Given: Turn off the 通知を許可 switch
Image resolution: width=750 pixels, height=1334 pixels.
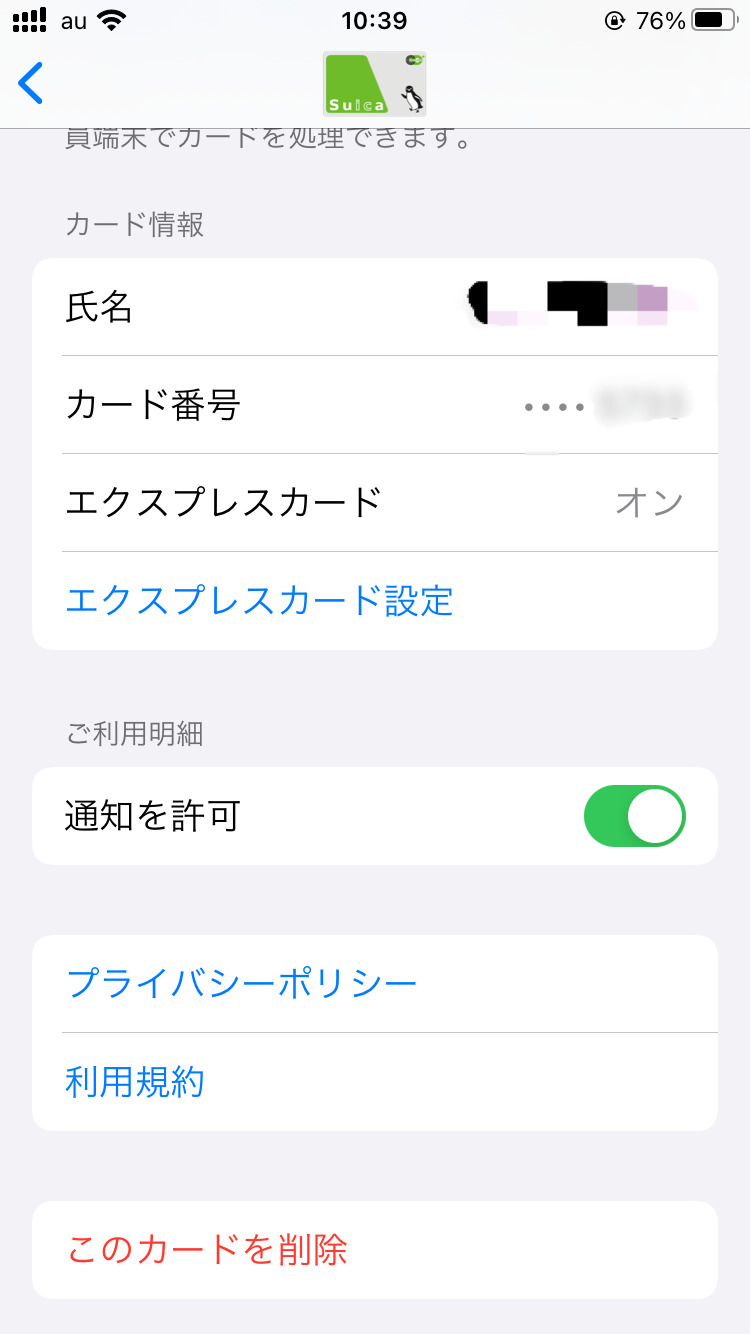Looking at the screenshot, I should point(634,816).
